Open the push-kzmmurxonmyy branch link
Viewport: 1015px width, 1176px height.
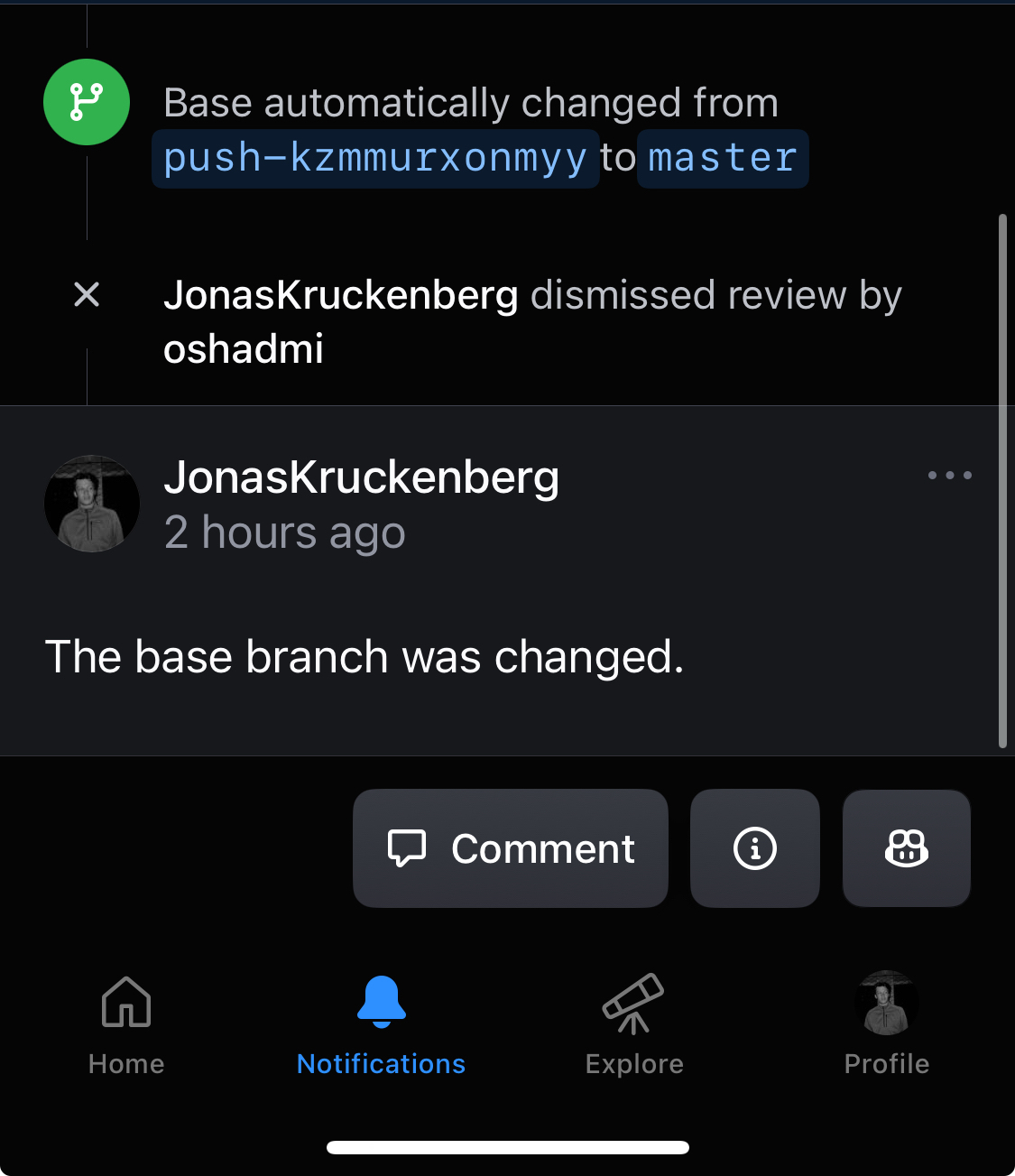click(375, 159)
